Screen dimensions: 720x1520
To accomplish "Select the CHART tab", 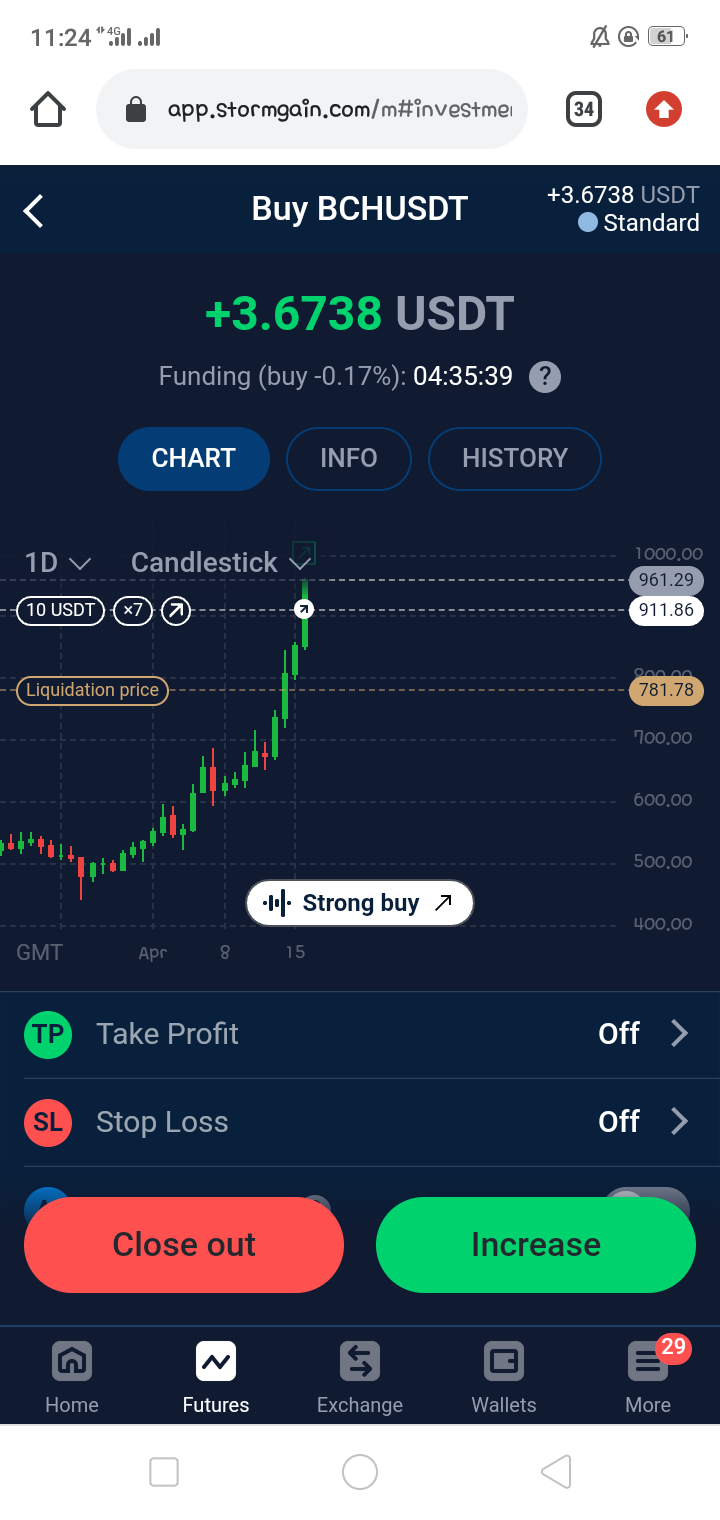I will pyautogui.click(x=194, y=459).
